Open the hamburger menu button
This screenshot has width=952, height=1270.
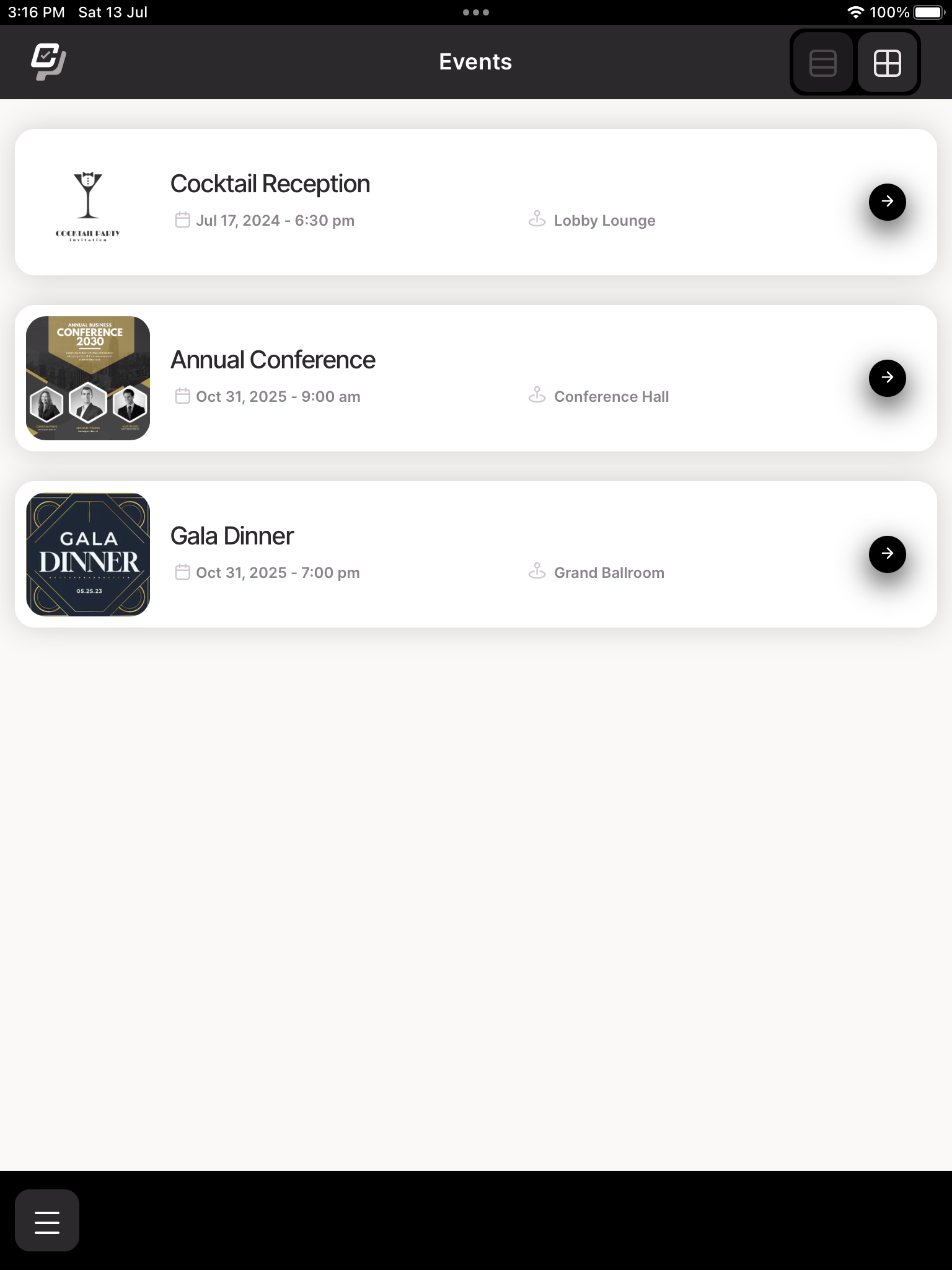point(47,1220)
